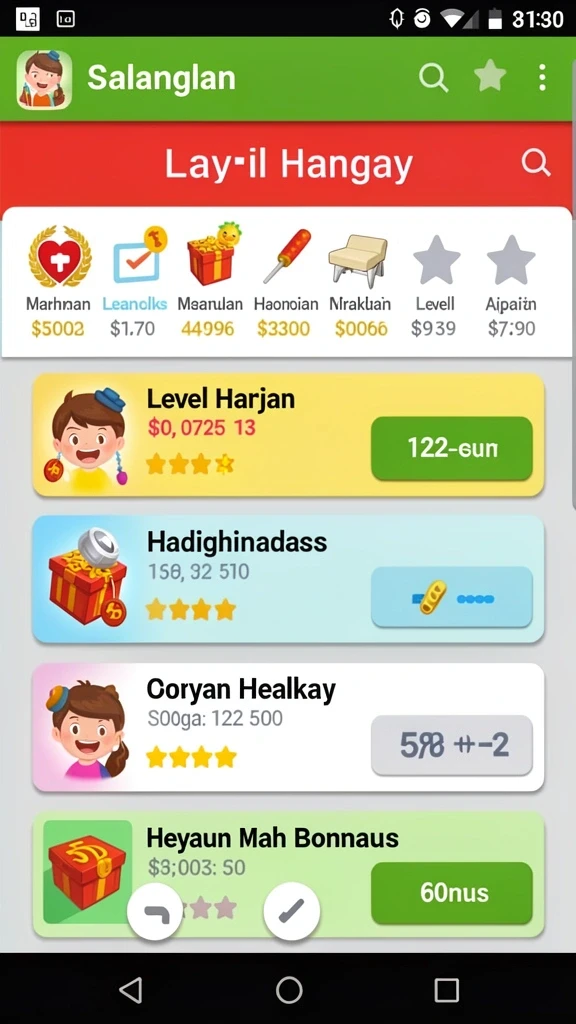Go back with the system back button
576x1024 pixels.
coord(131,990)
